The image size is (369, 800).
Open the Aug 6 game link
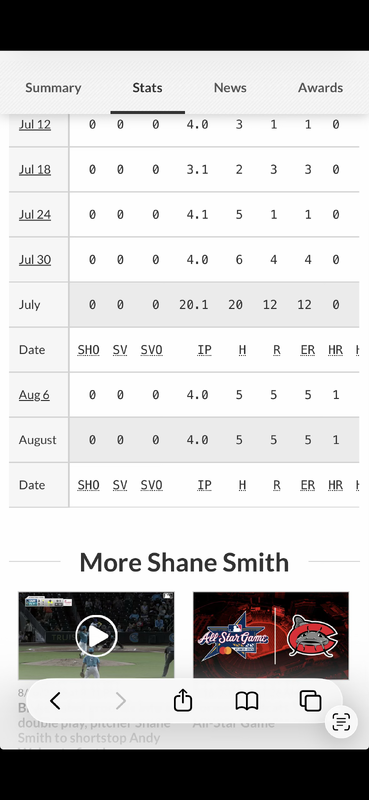coord(34,395)
